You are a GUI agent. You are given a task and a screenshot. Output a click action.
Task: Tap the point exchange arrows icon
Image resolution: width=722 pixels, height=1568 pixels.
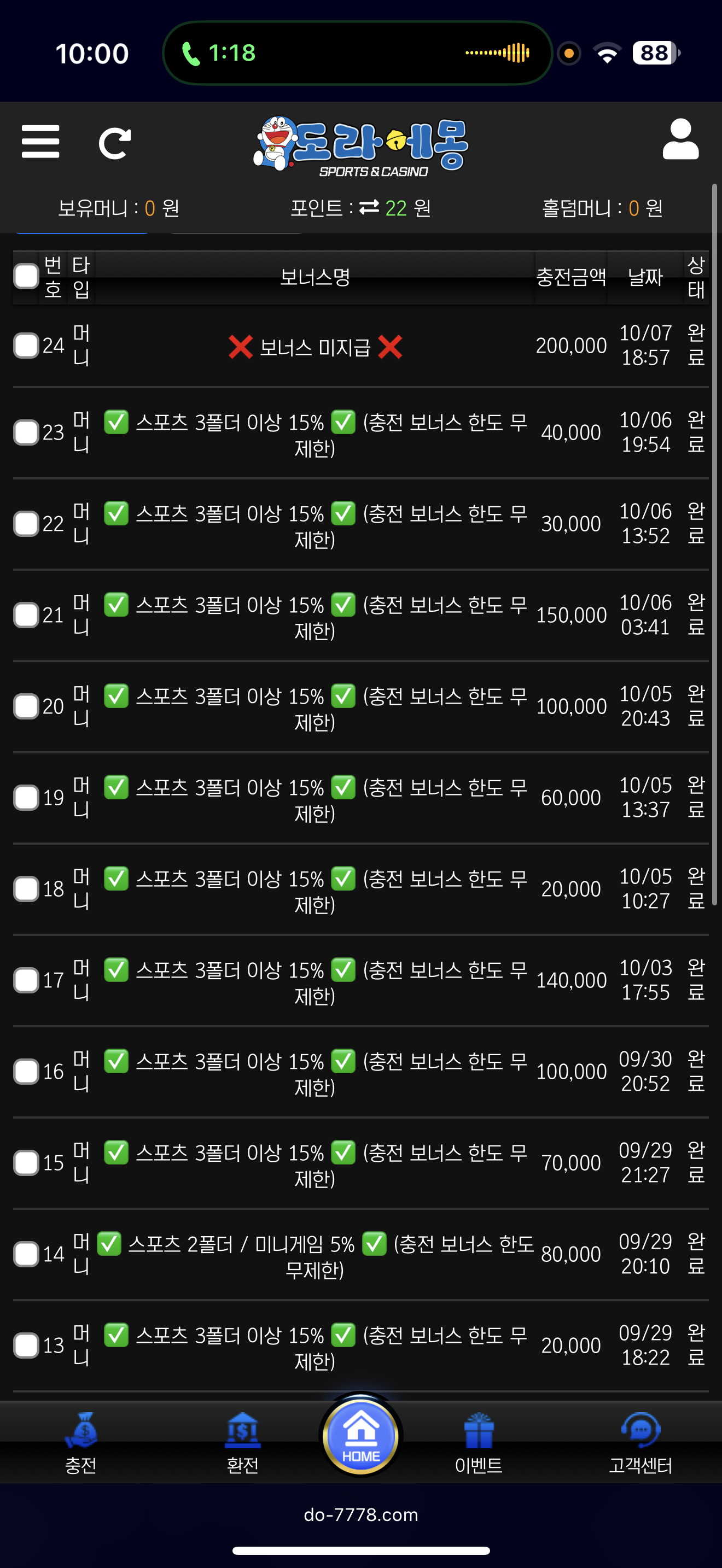point(369,208)
